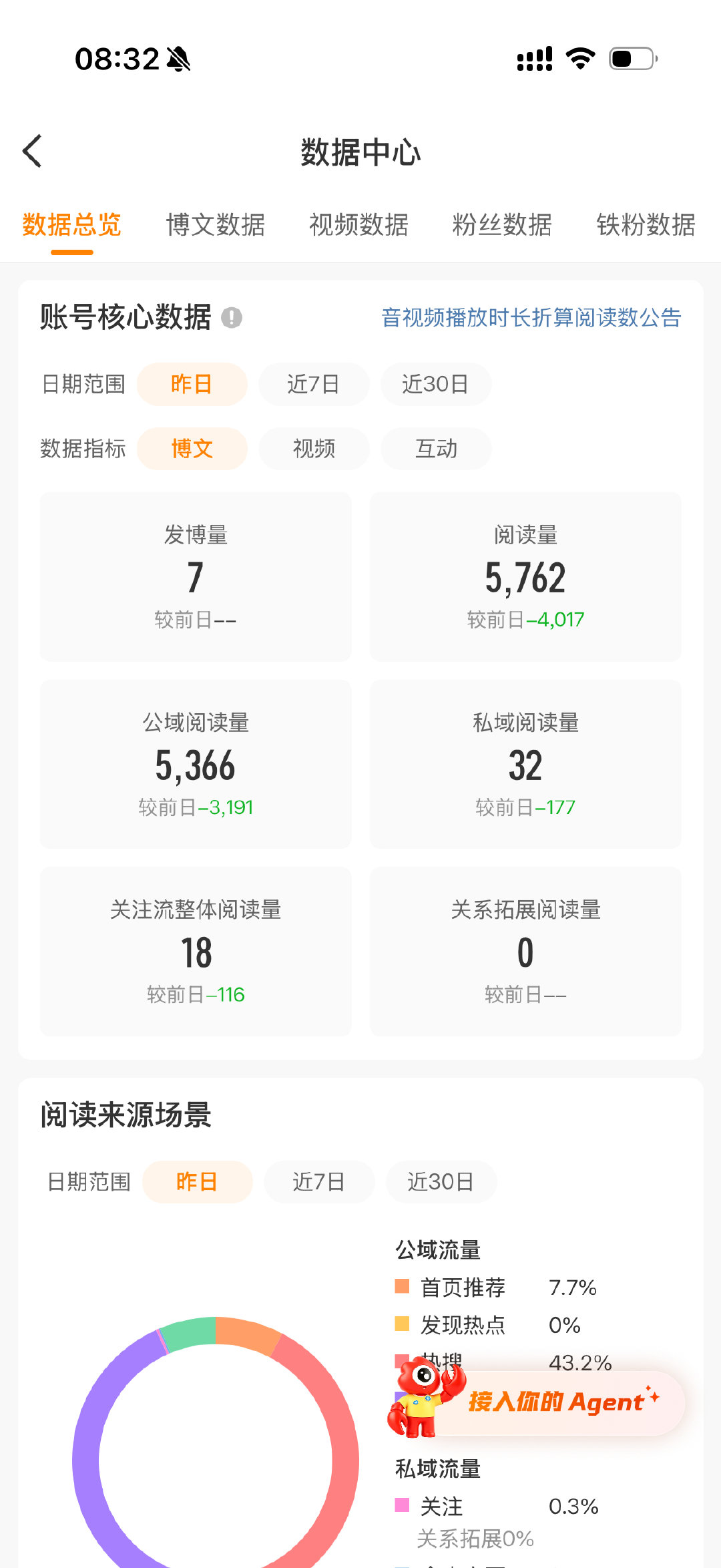721x1568 pixels.
Task: Switch to the 视频数据 tab
Action: (x=358, y=225)
